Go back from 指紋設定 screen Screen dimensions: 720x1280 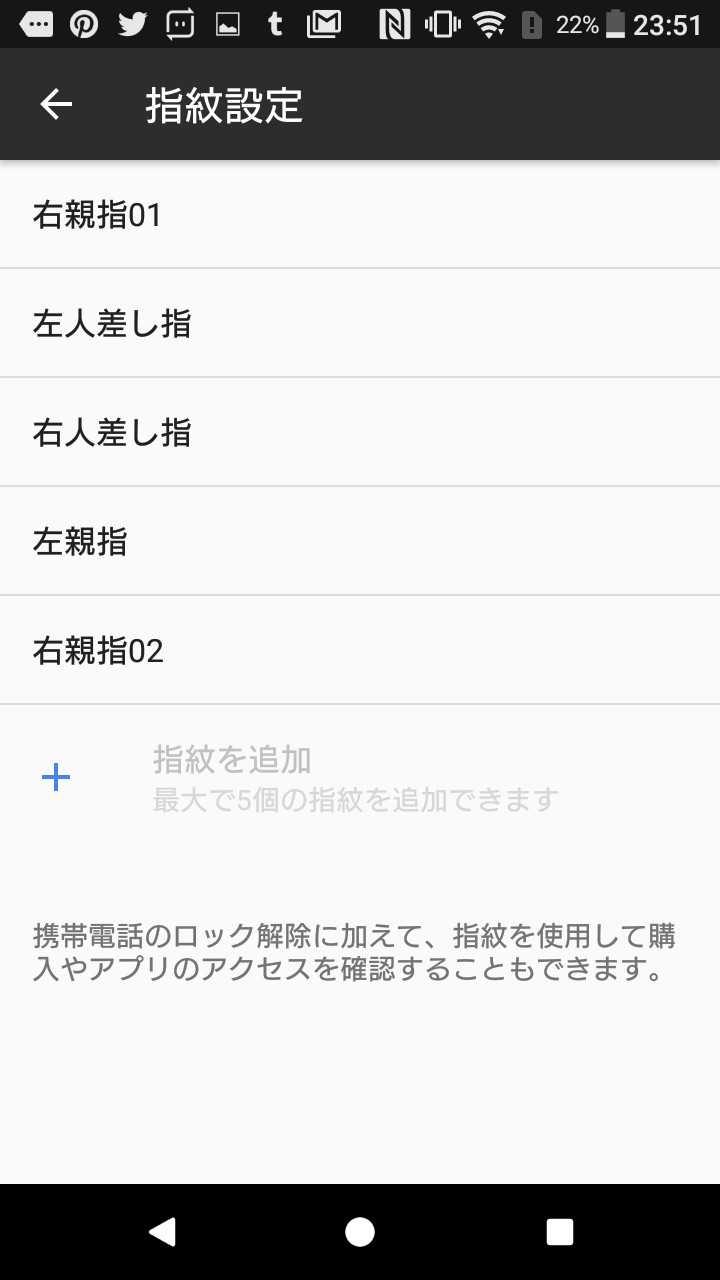(56, 104)
